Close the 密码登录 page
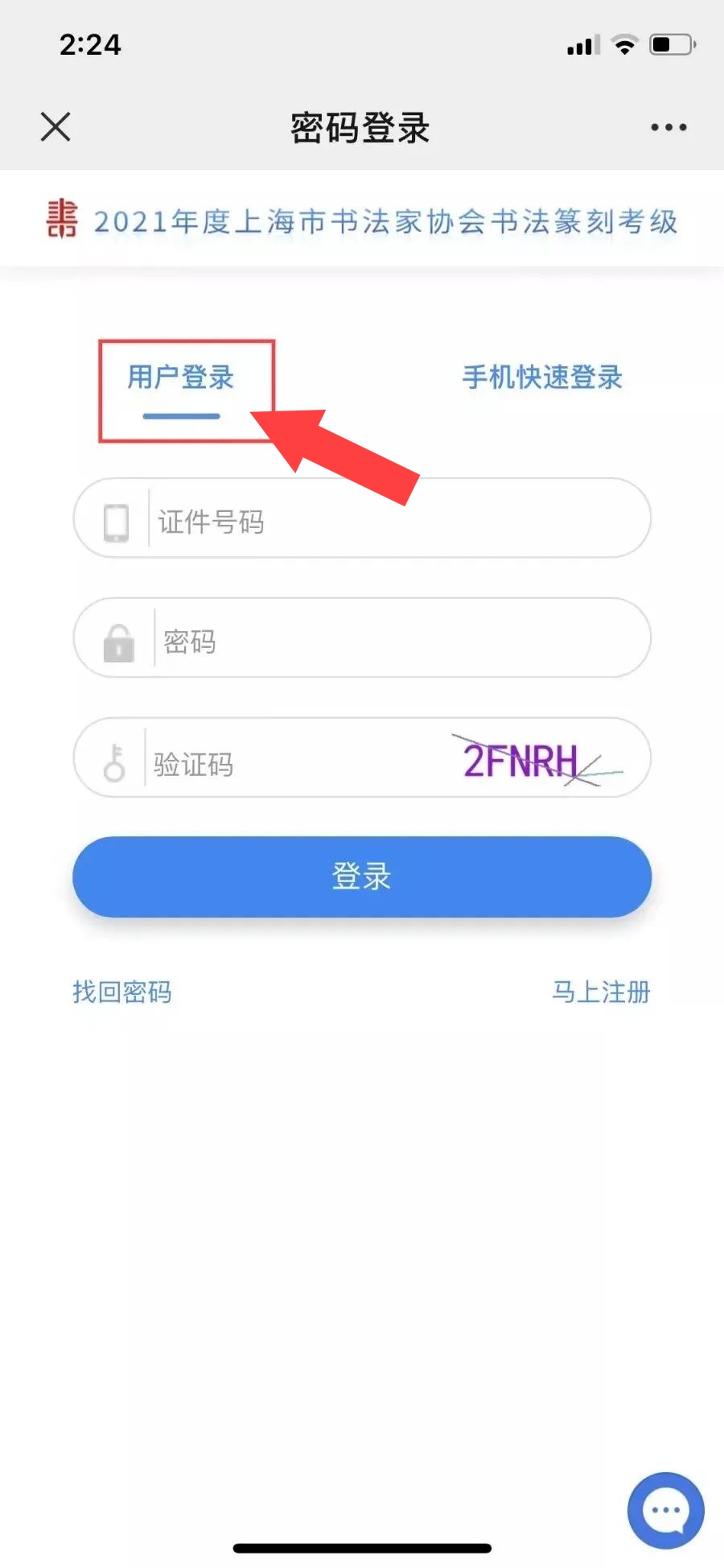Viewport: 724px width, 1568px height. pyautogui.click(x=56, y=127)
